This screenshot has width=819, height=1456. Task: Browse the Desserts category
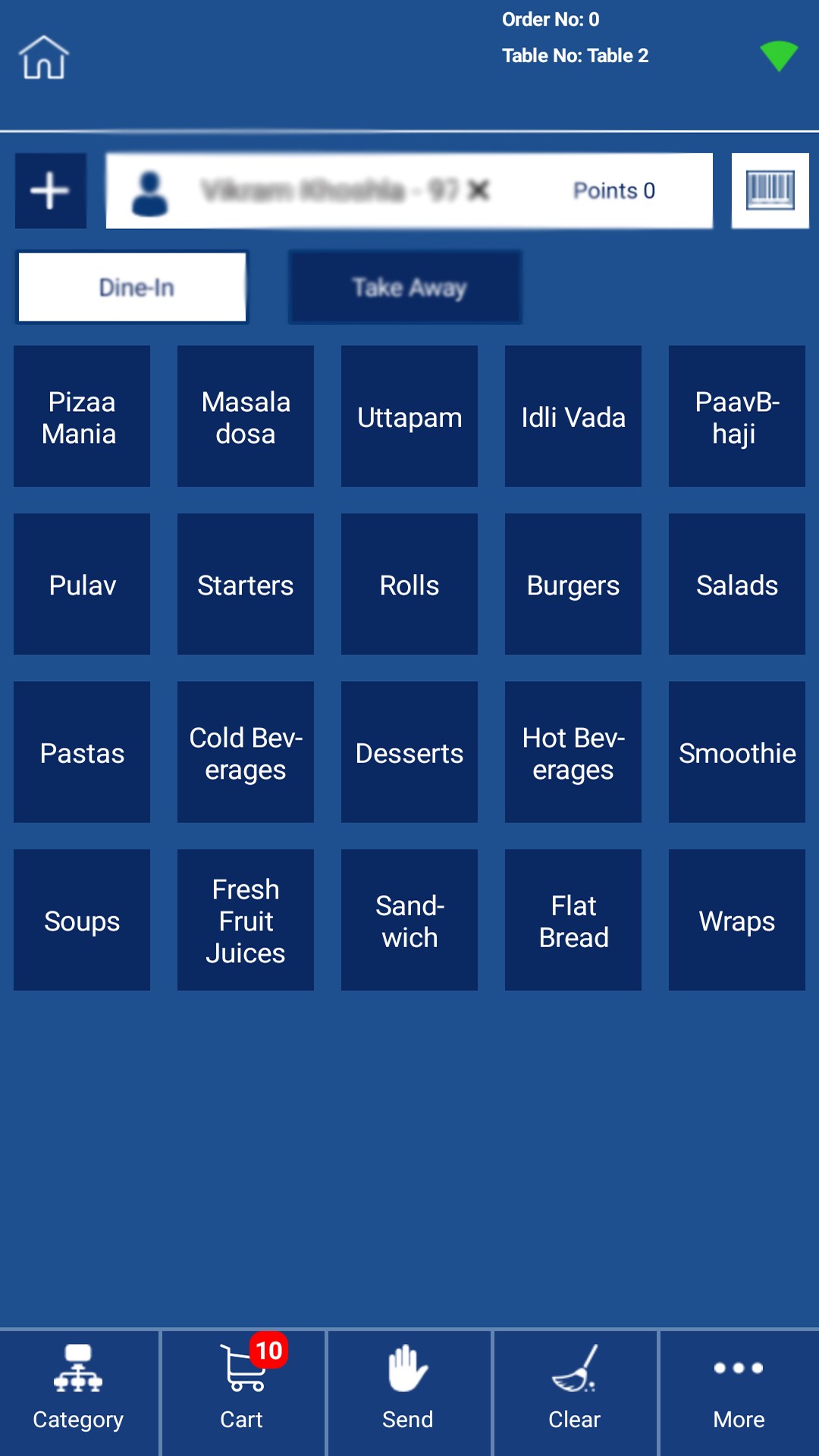pos(409,752)
